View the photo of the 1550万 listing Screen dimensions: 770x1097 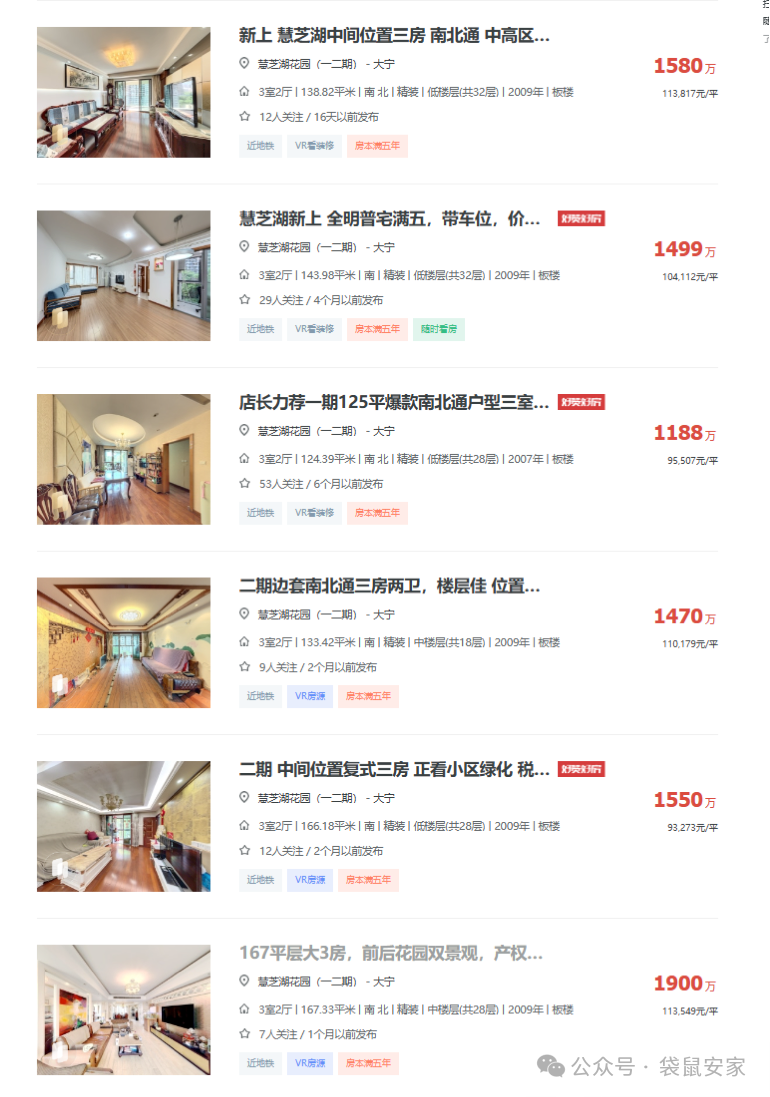pyautogui.click(x=123, y=826)
